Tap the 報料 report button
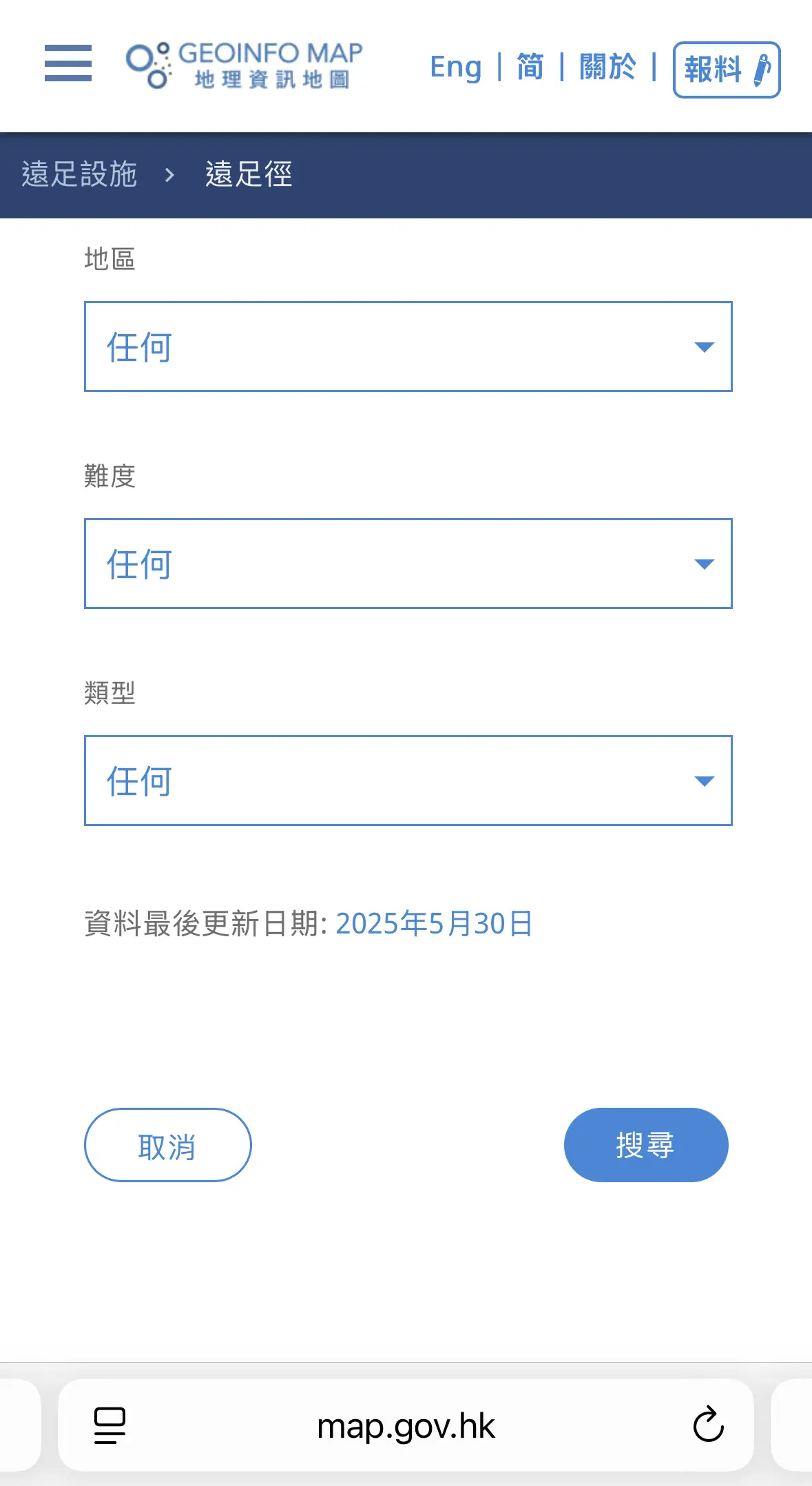This screenshot has width=812, height=1486. [x=727, y=70]
